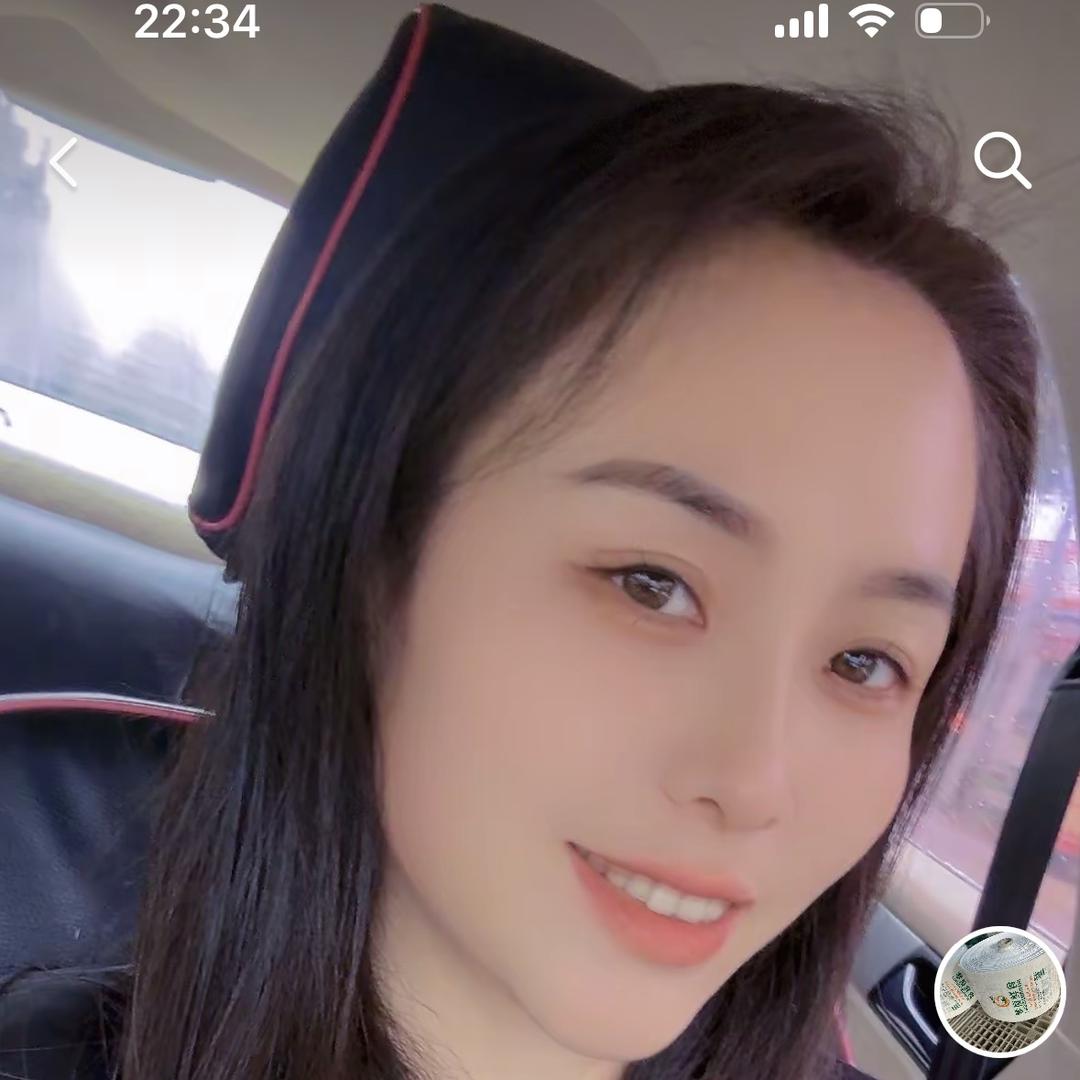Go back using the top-left arrow
The width and height of the screenshot is (1080, 1080).
[x=63, y=163]
